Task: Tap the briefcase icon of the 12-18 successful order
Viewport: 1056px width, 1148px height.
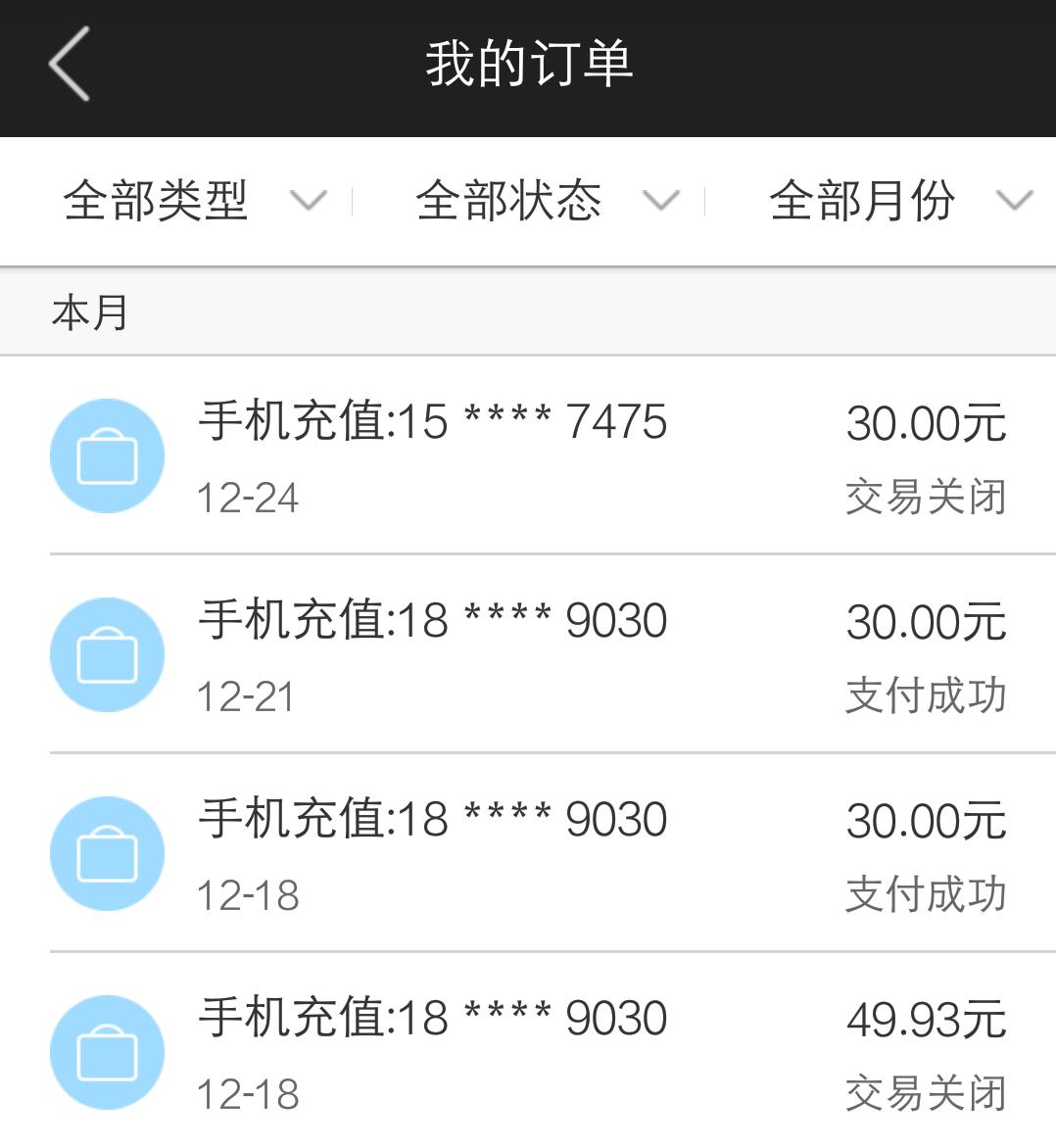Action: tap(107, 851)
